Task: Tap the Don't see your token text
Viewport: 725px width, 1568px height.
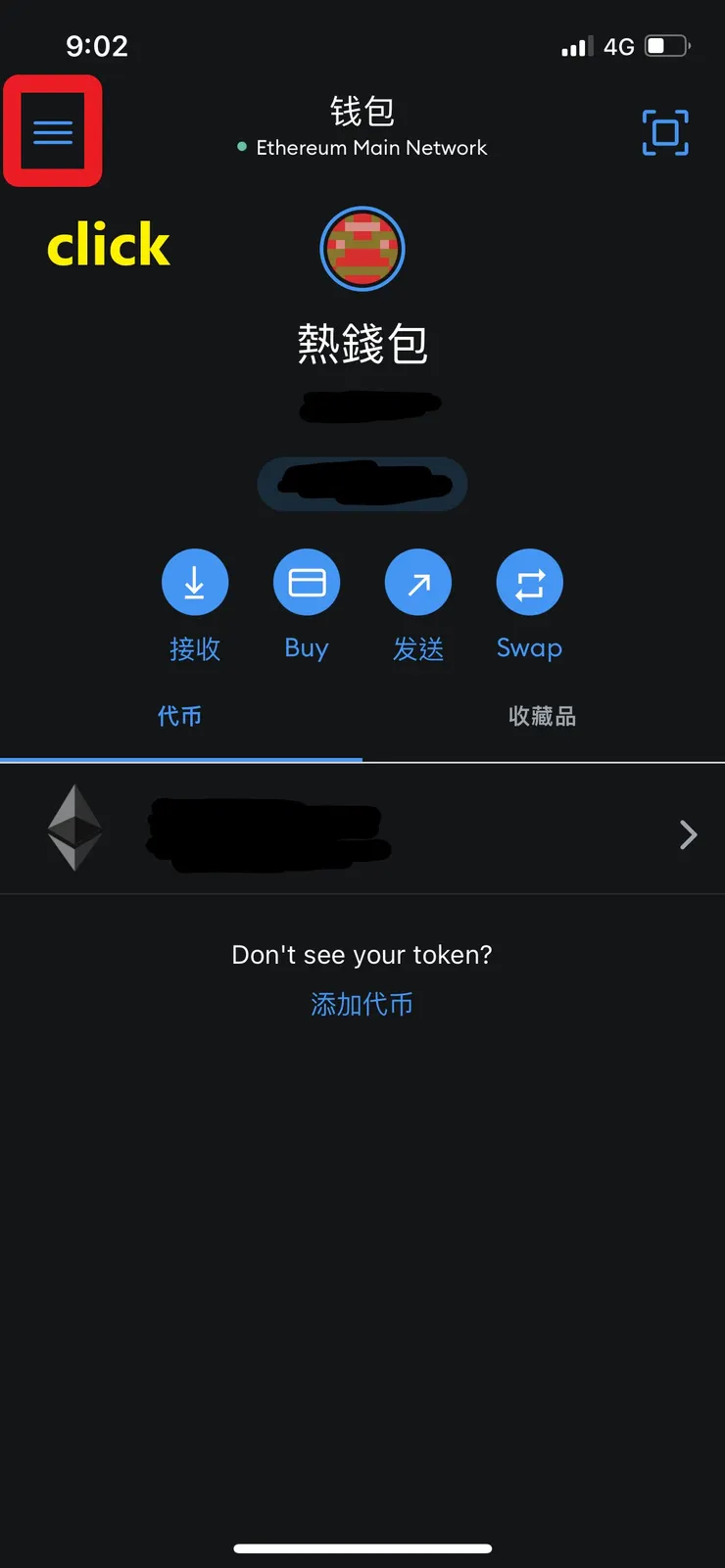Action: tap(362, 954)
